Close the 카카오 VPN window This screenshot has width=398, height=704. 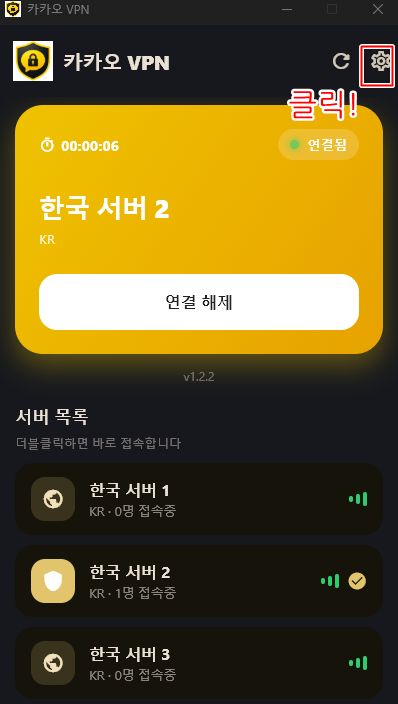coord(378,9)
